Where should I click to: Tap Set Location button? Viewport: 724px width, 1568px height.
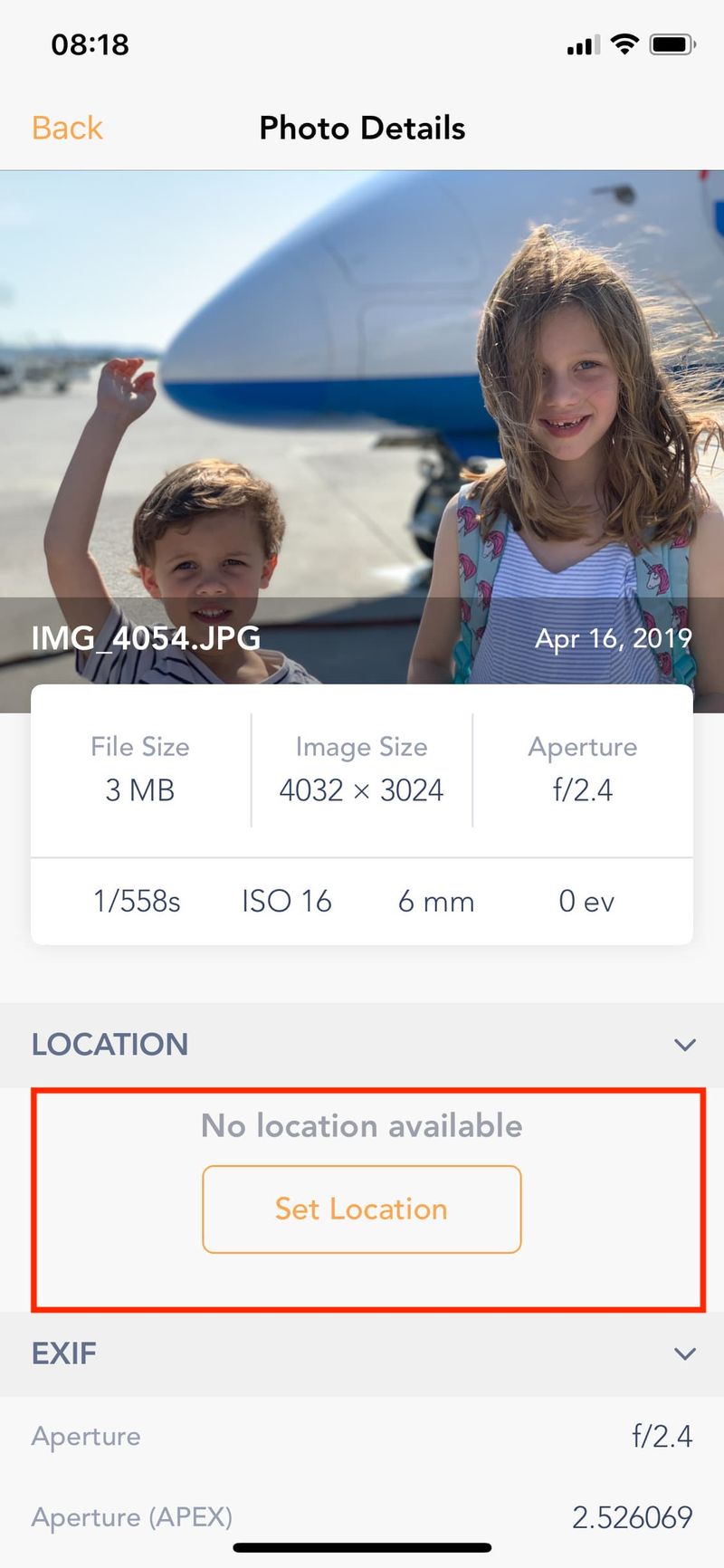click(361, 1209)
